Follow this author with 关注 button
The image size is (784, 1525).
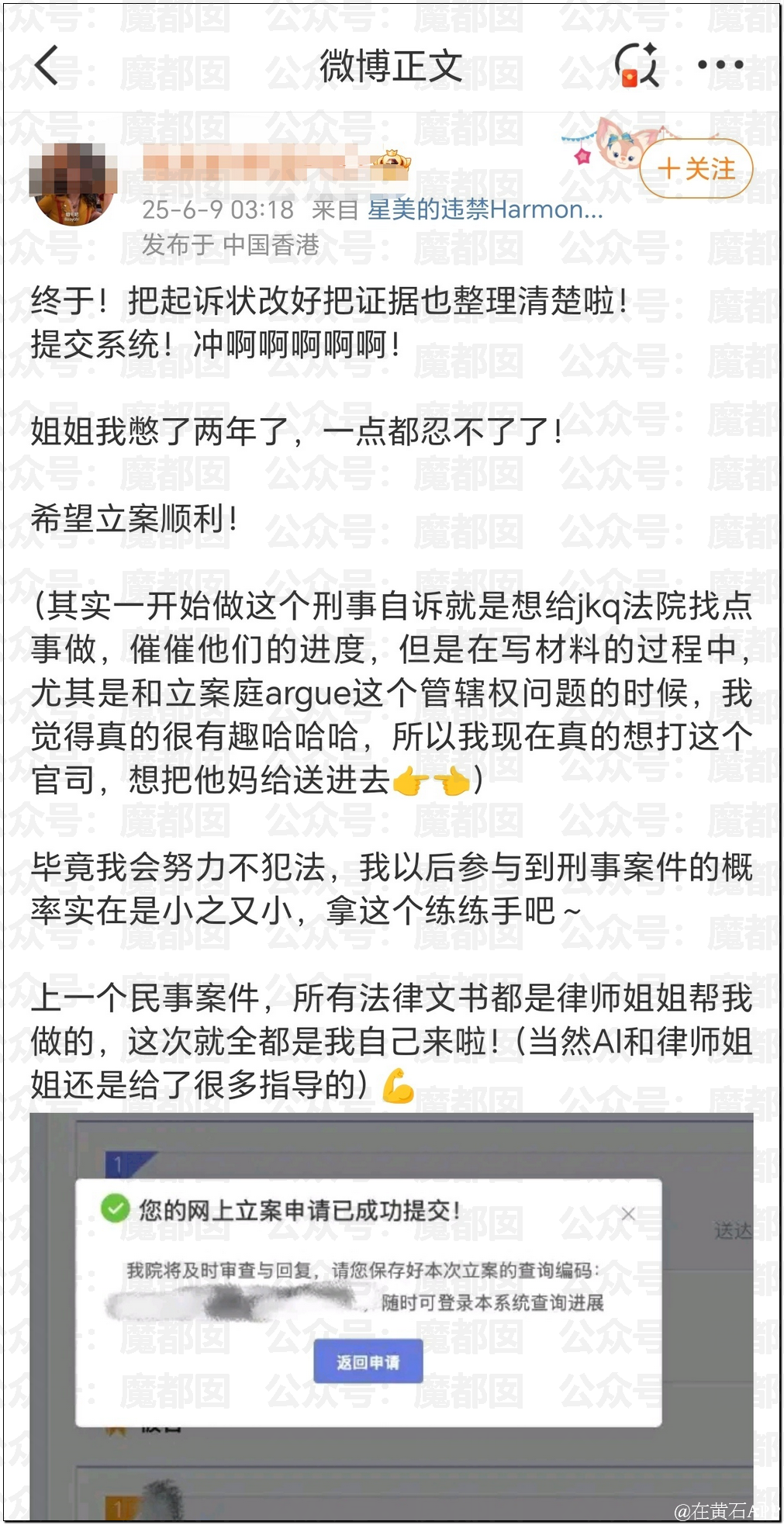tap(696, 169)
